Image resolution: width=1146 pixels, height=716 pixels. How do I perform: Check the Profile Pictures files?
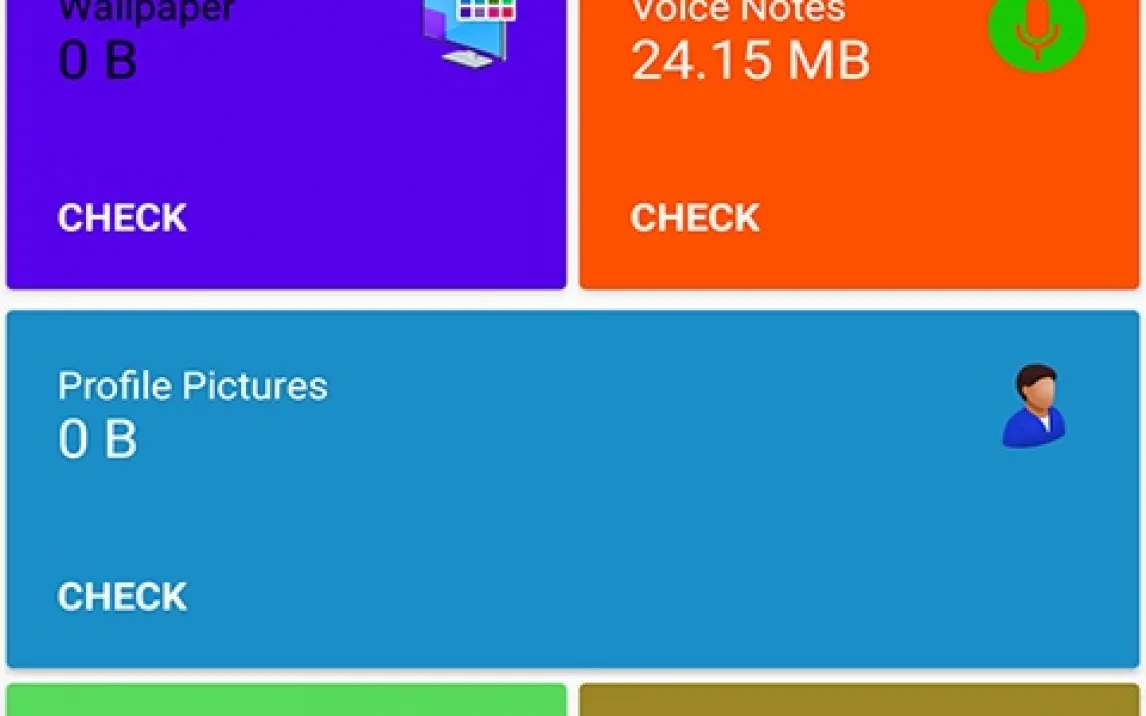tap(122, 597)
